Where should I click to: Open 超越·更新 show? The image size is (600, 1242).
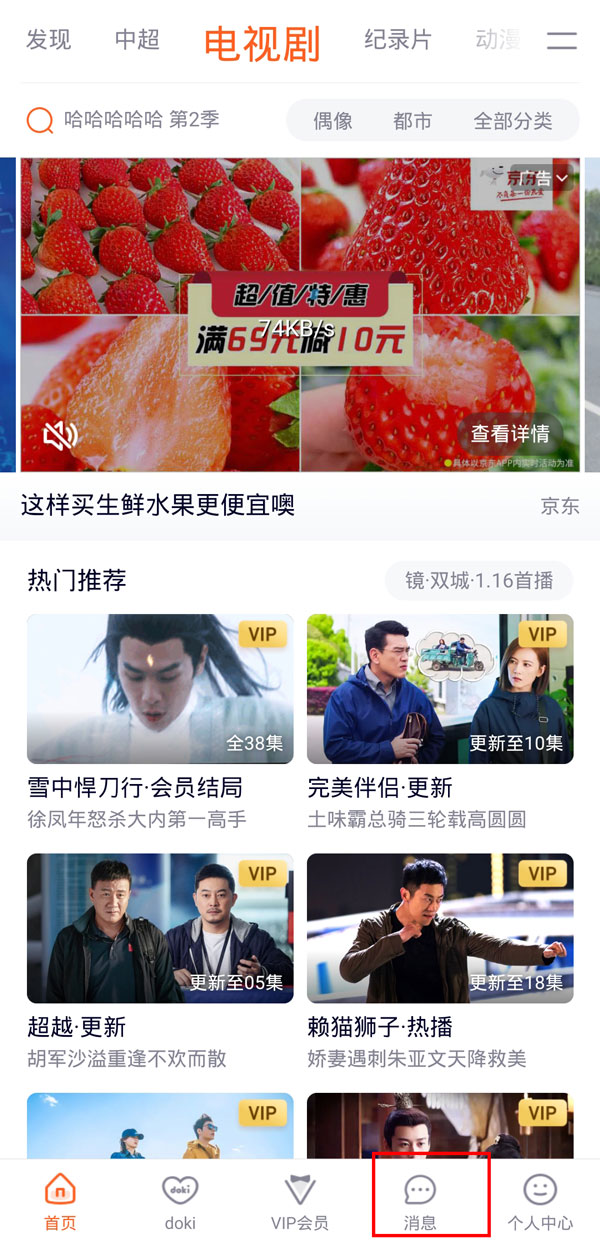[x=160, y=928]
